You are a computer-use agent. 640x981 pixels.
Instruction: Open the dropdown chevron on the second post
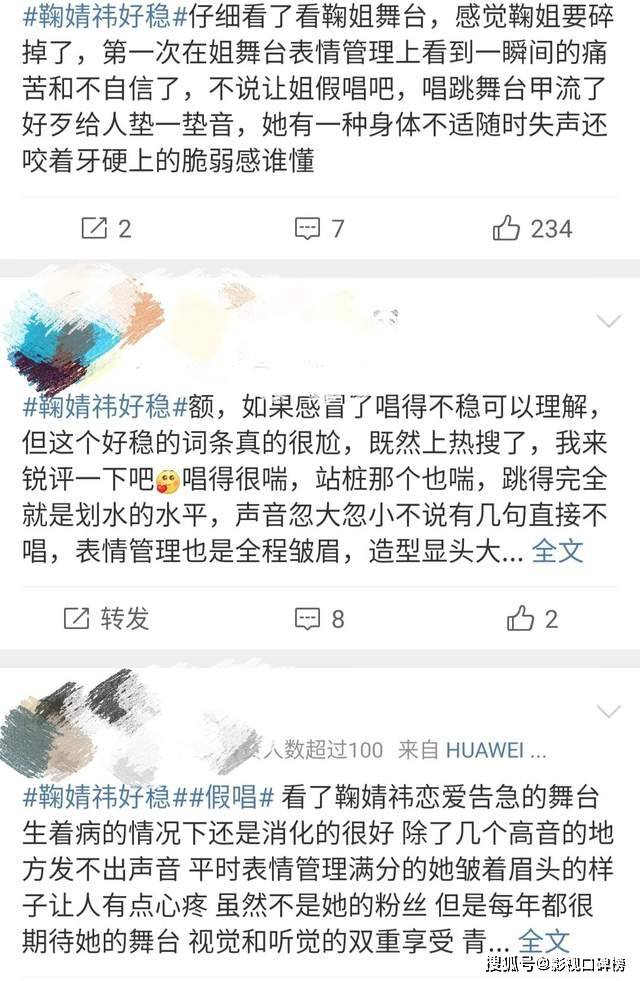coord(608,321)
